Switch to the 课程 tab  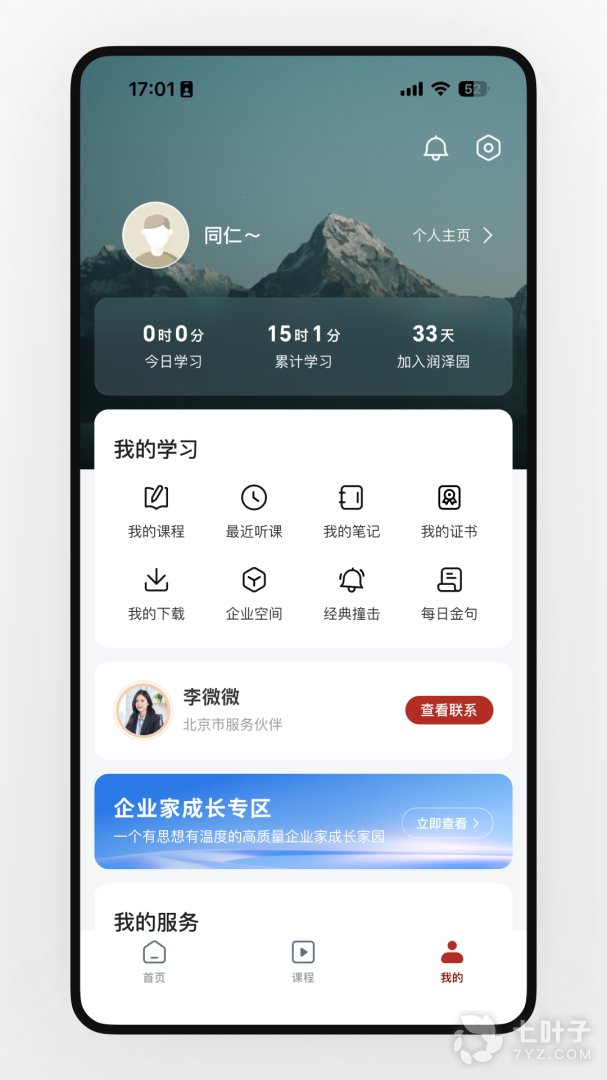303,962
